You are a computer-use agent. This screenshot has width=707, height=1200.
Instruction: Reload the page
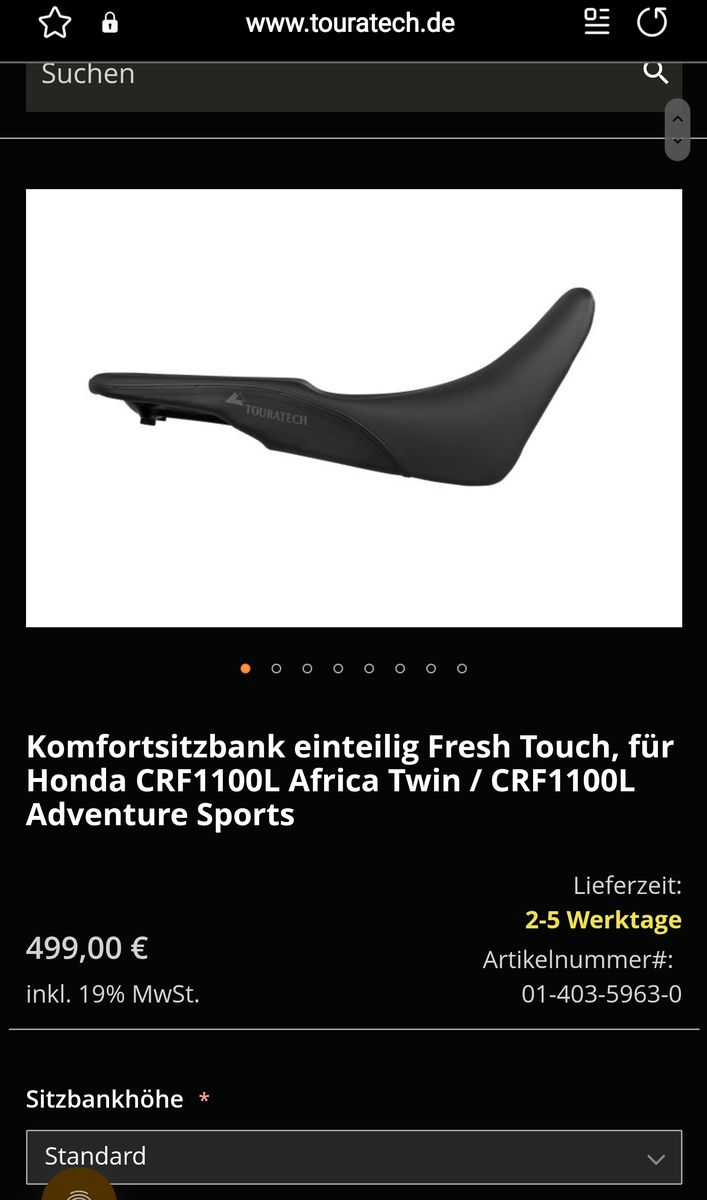(652, 22)
